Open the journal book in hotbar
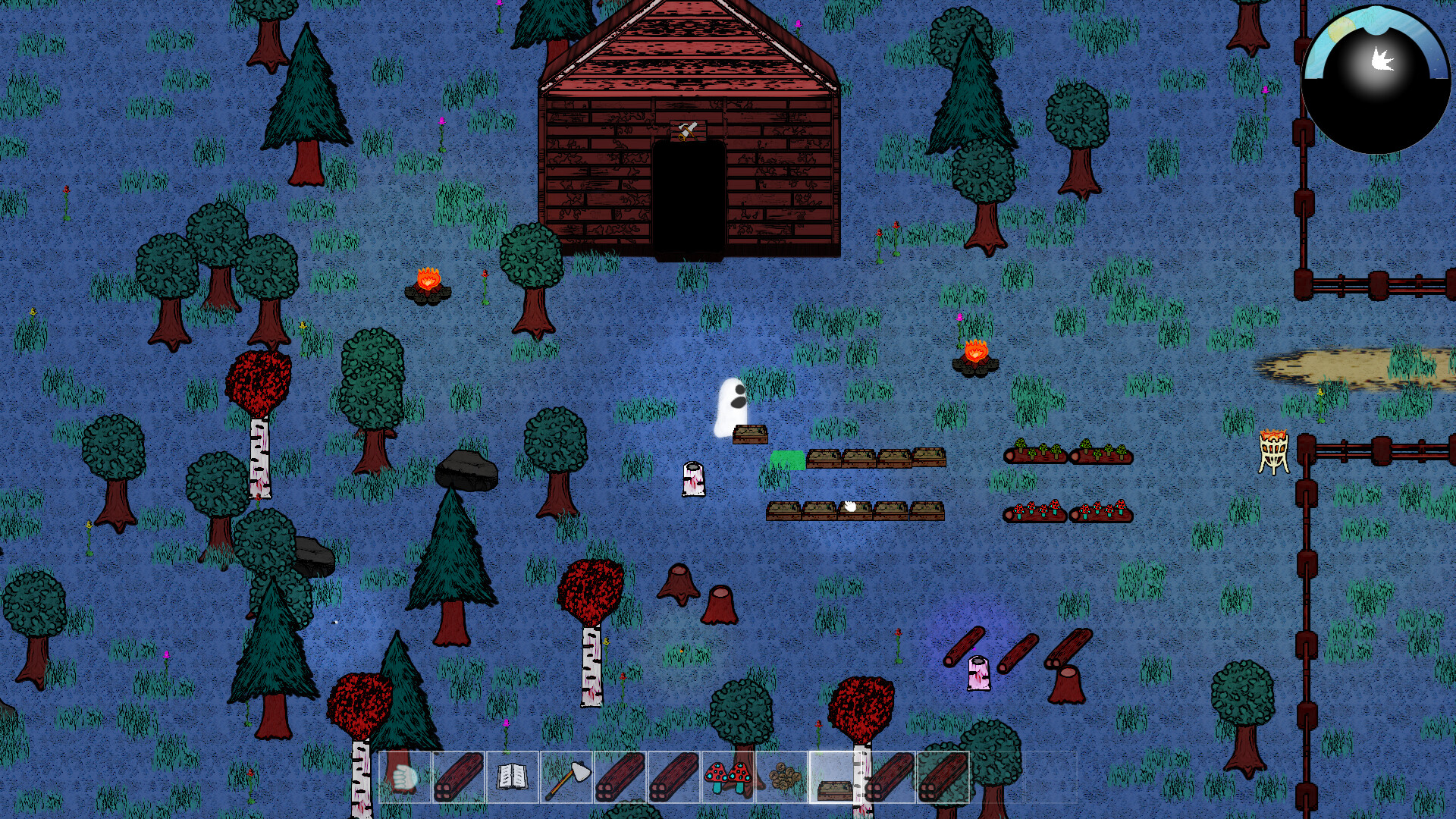Viewport: 1456px width, 819px height. (x=513, y=777)
